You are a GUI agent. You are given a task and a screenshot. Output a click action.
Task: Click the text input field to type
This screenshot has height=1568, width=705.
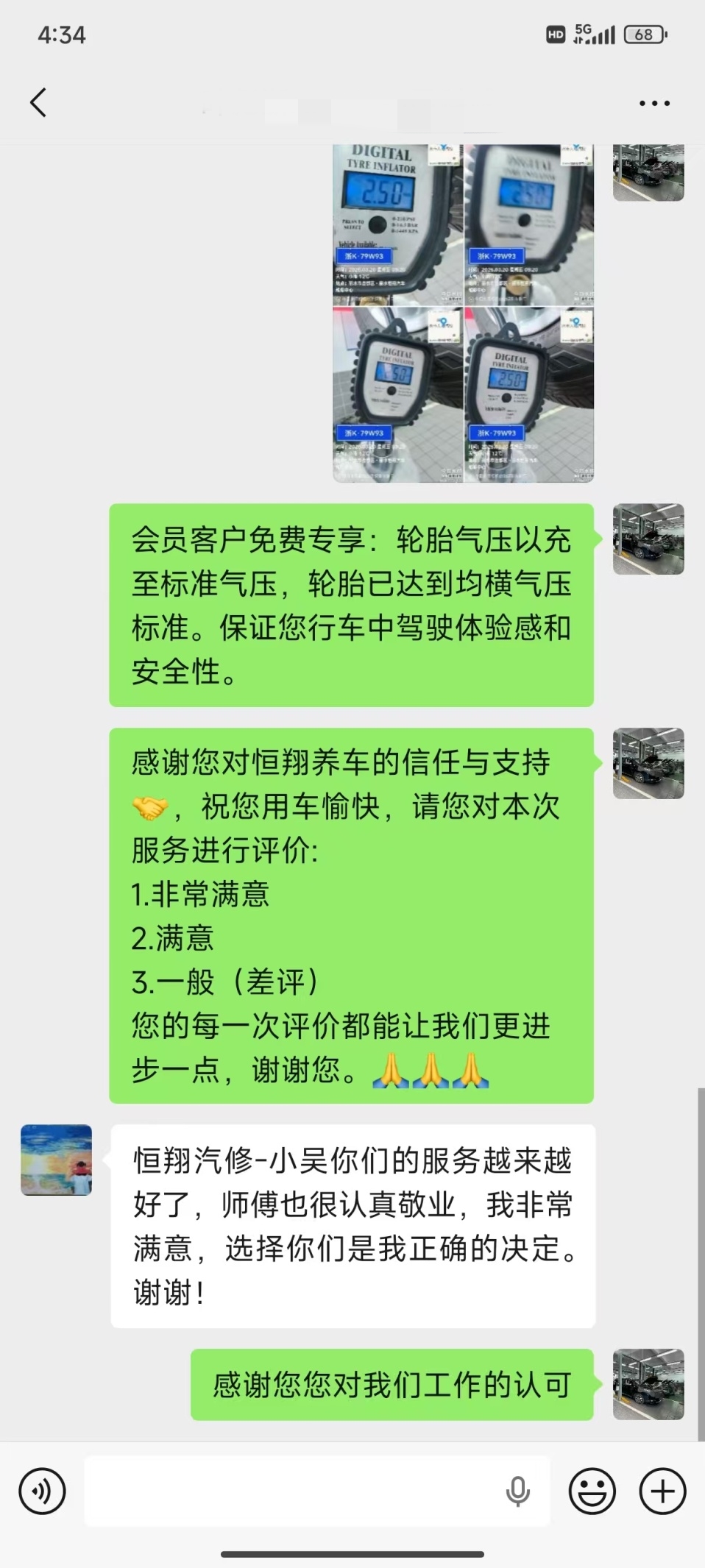click(294, 1491)
